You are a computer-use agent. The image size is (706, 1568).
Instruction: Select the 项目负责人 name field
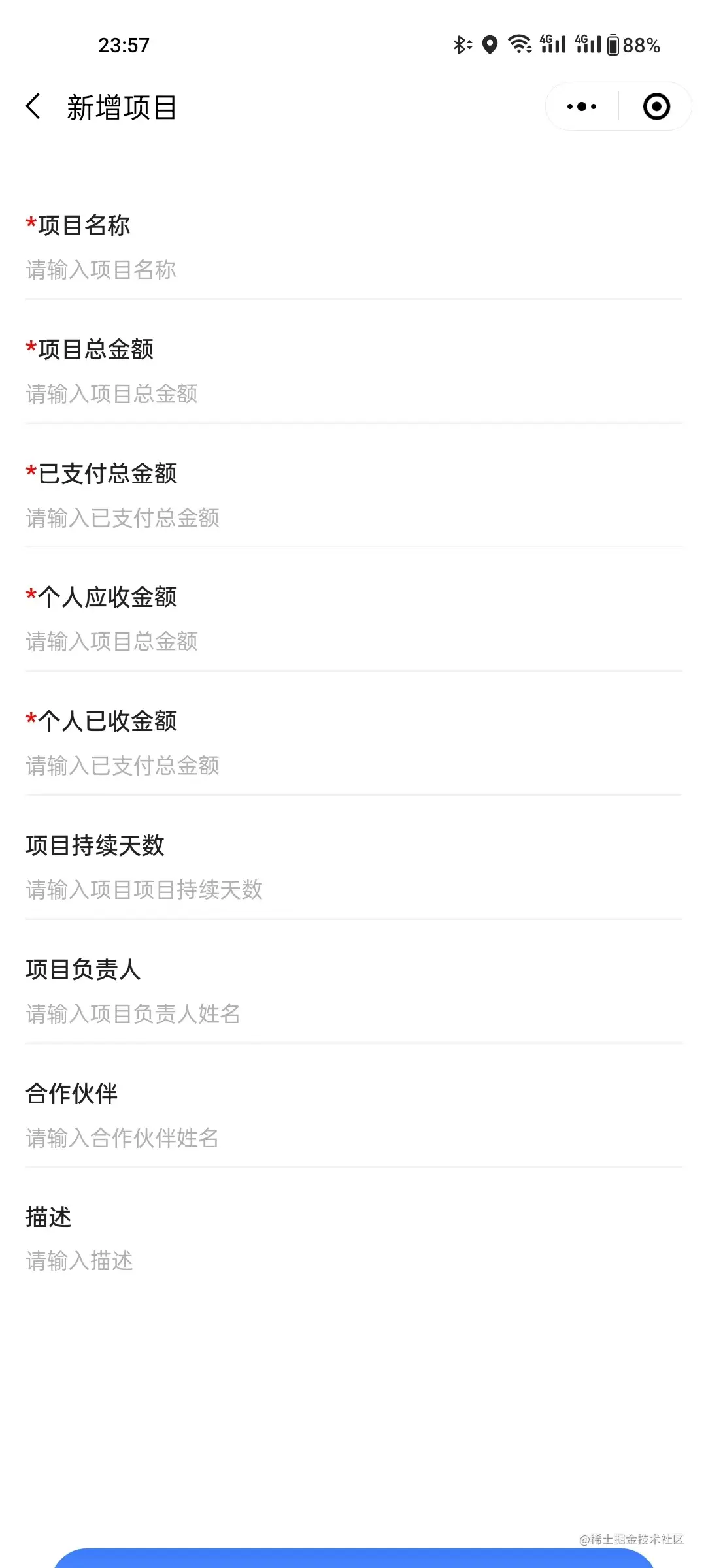click(x=353, y=1014)
